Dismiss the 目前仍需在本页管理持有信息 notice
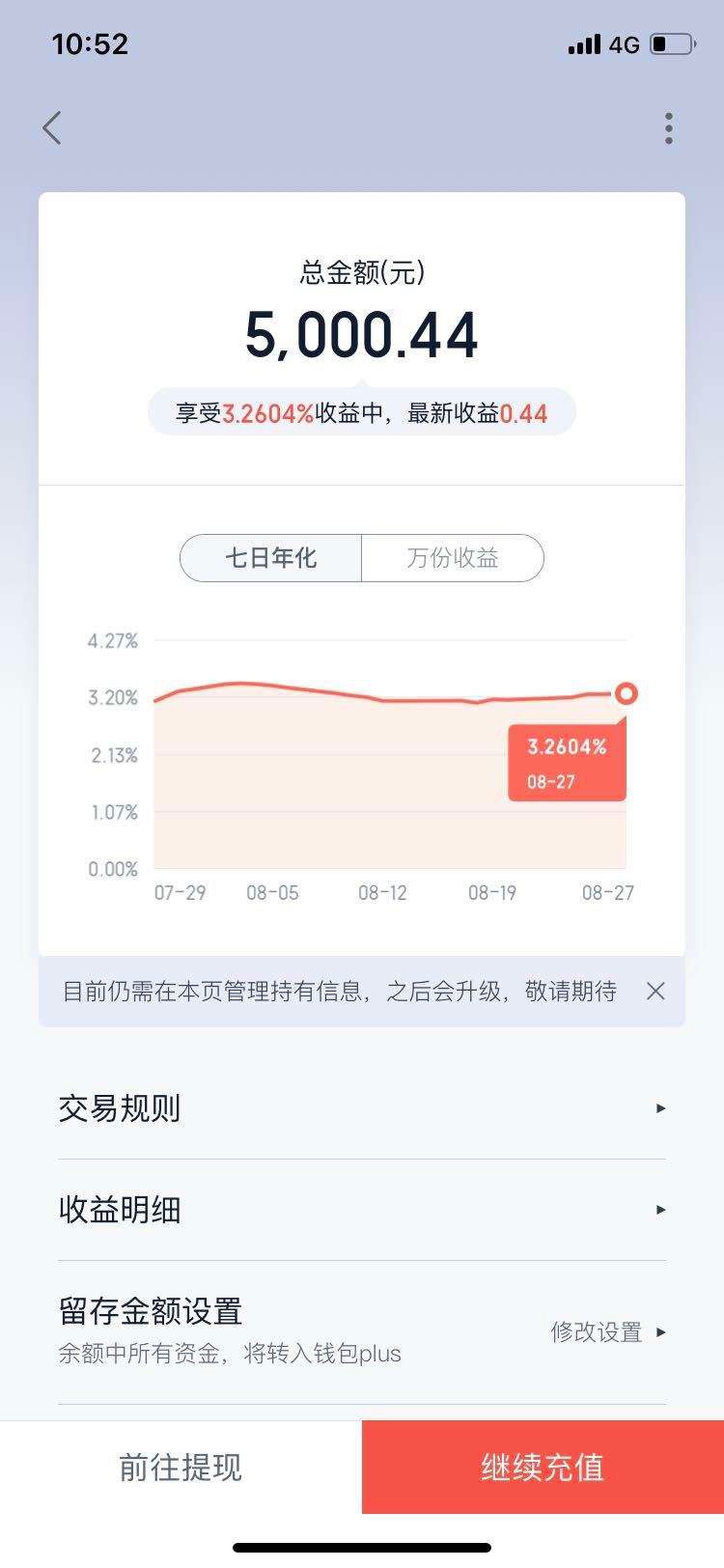The width and height of the screenshot is (724, 1568). (x=655, y=992)
